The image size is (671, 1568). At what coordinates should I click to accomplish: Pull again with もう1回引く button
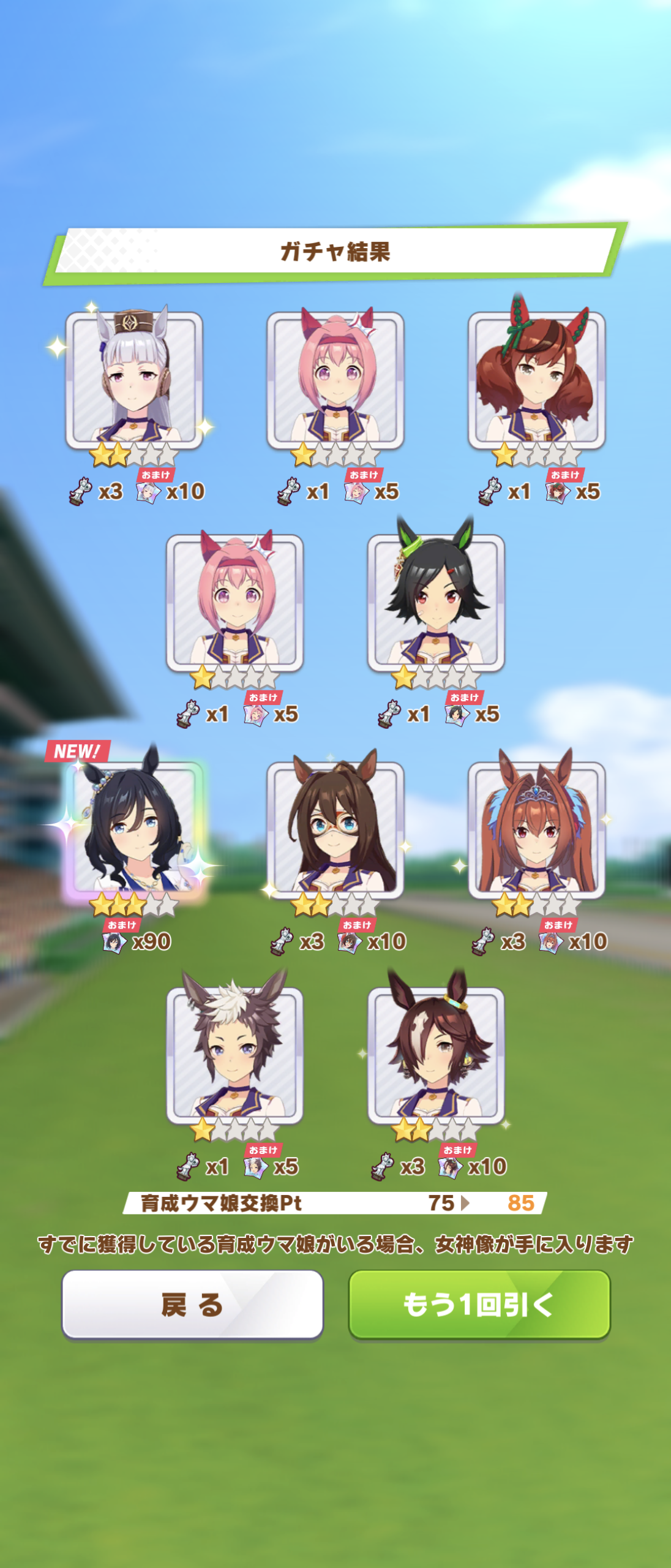click(x=479, y=1304)
